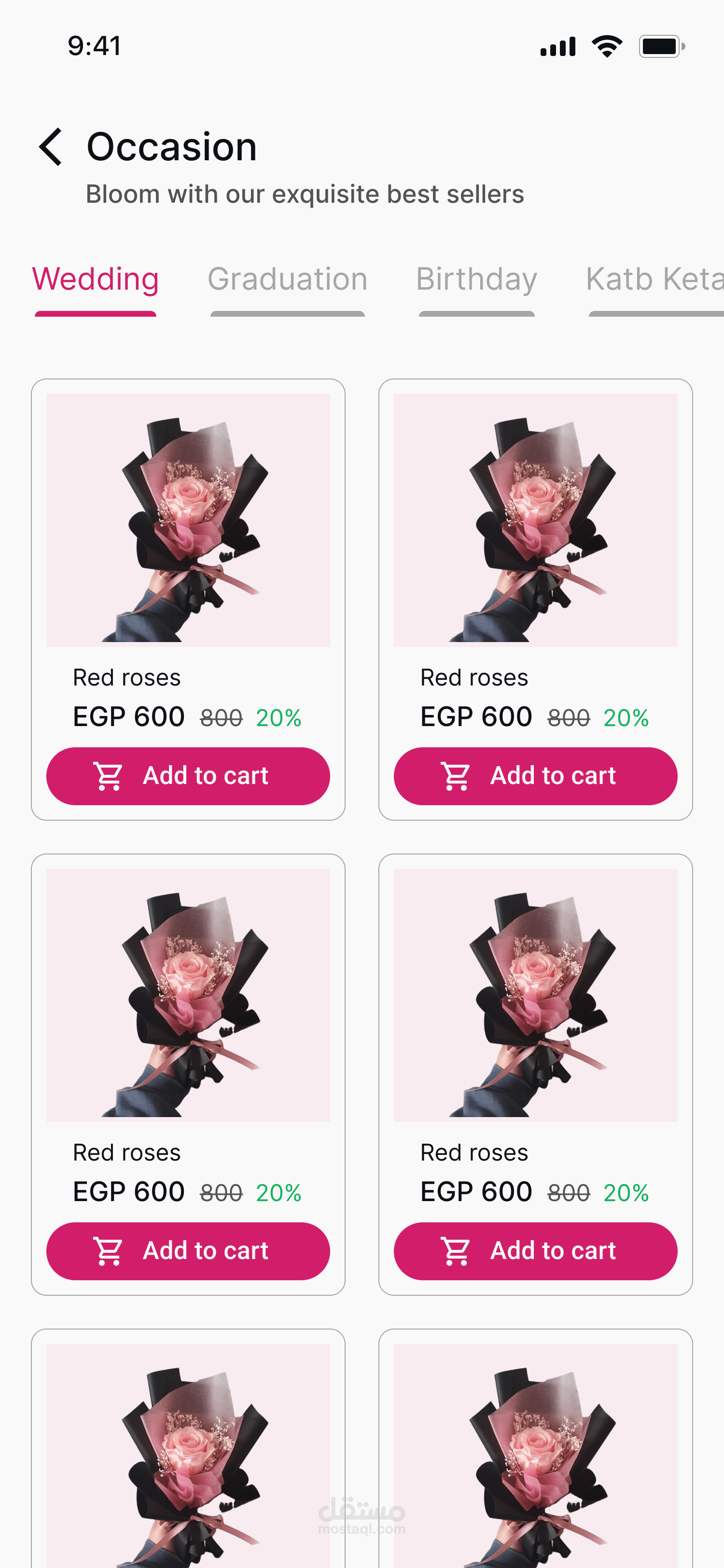Add the first Red roses bouquet to cart

pos(188,776)
